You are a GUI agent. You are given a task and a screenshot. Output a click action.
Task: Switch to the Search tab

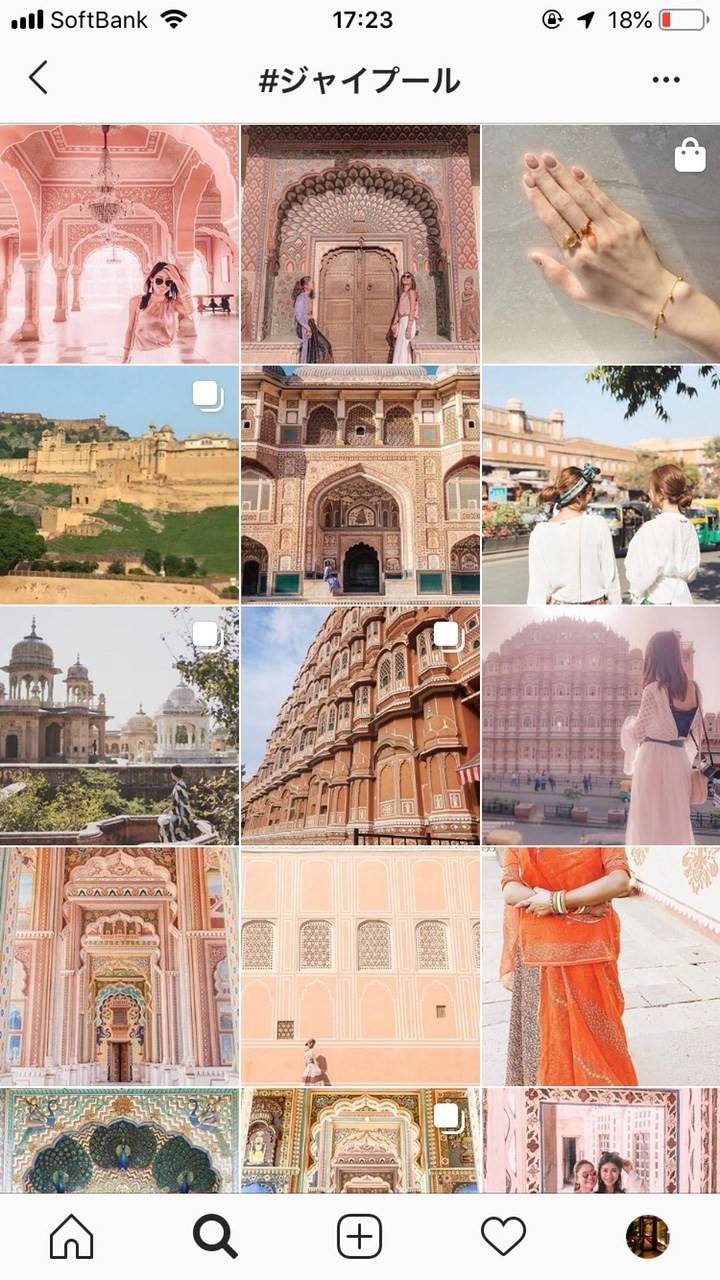click(x=215, y=1237)
